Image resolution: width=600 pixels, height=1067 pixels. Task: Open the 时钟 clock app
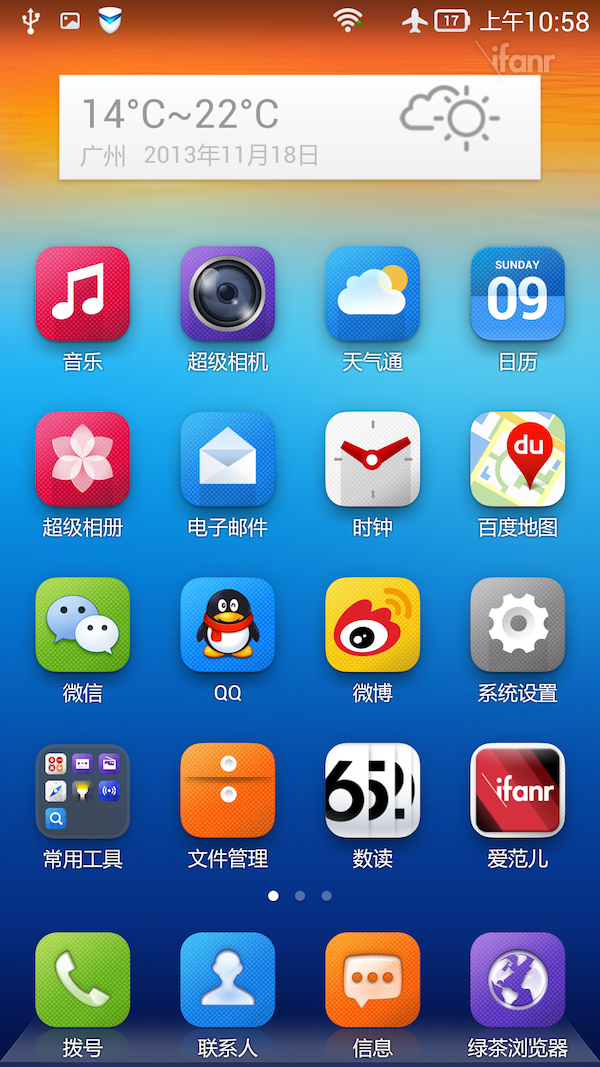coord(372,459)
